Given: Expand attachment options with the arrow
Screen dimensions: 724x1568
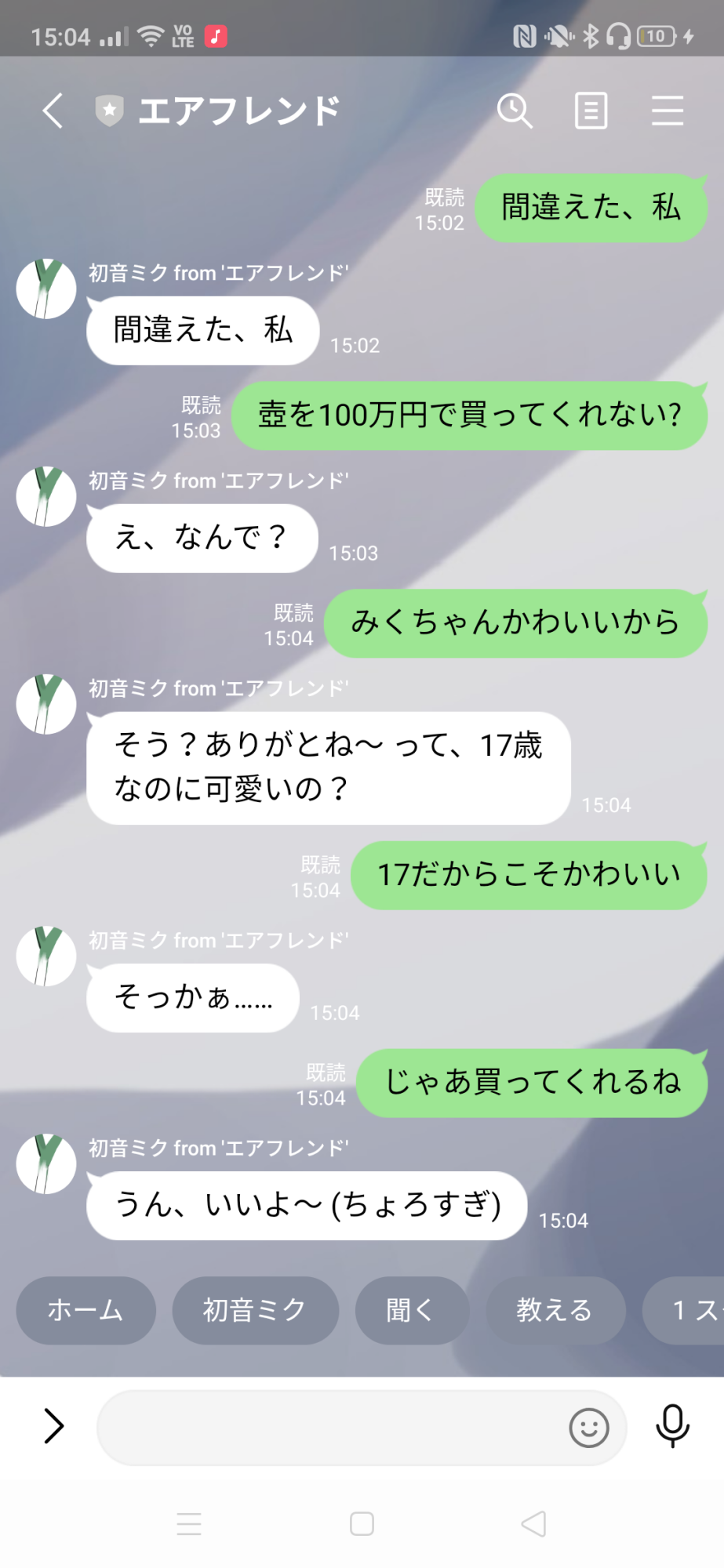Looking at the screenshot, I should (x=53, y=1426).
